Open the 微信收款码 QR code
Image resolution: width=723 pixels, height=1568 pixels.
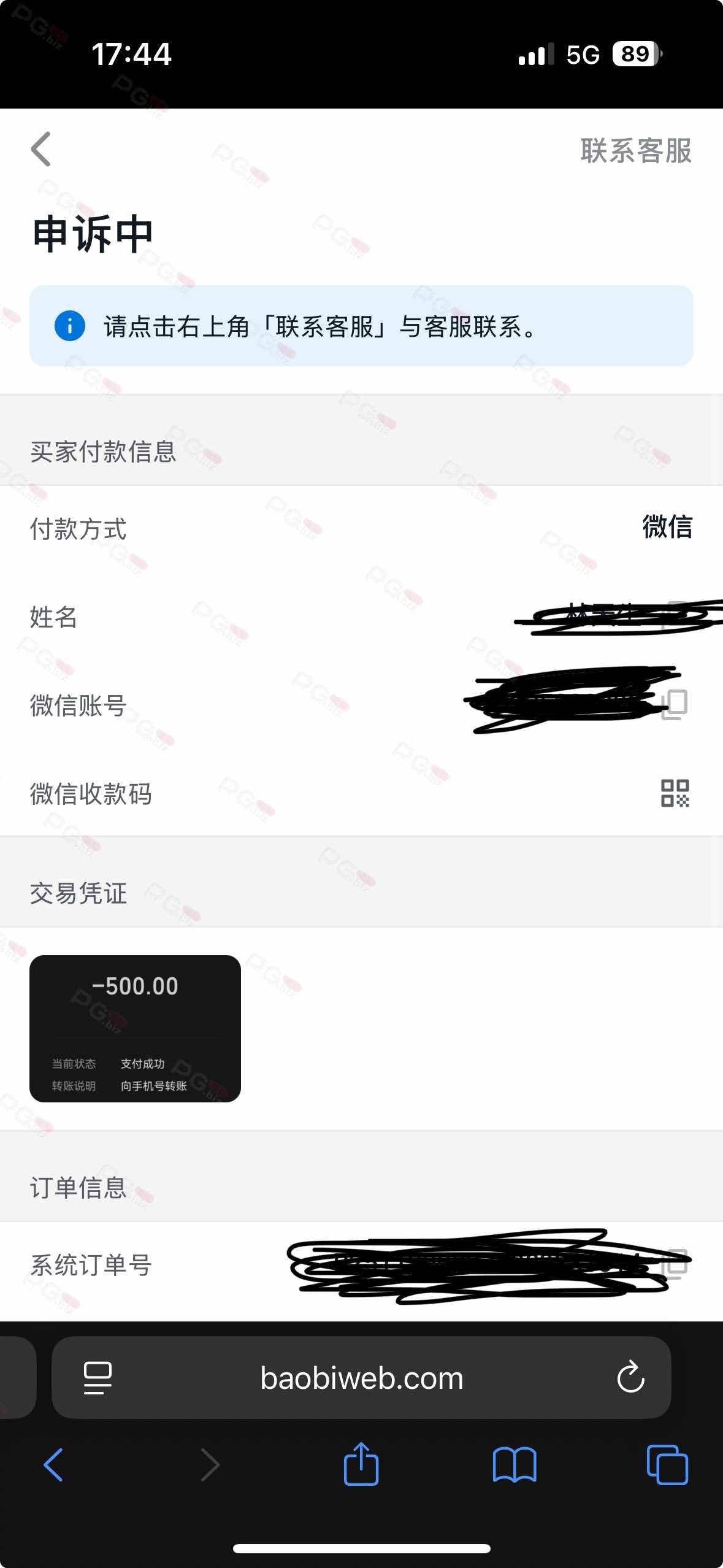tap(675, 793)
